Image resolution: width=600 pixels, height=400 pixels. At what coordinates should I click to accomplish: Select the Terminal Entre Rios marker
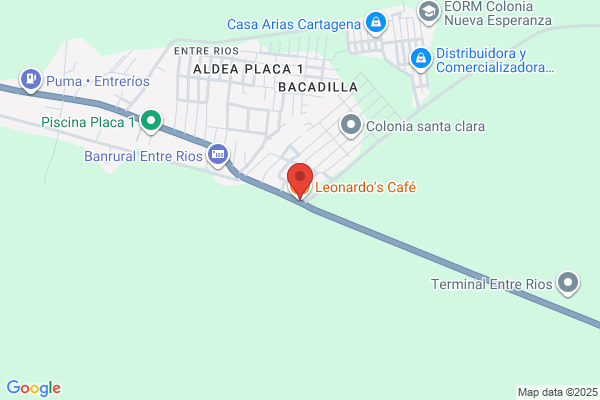click(x=568, y=283)
